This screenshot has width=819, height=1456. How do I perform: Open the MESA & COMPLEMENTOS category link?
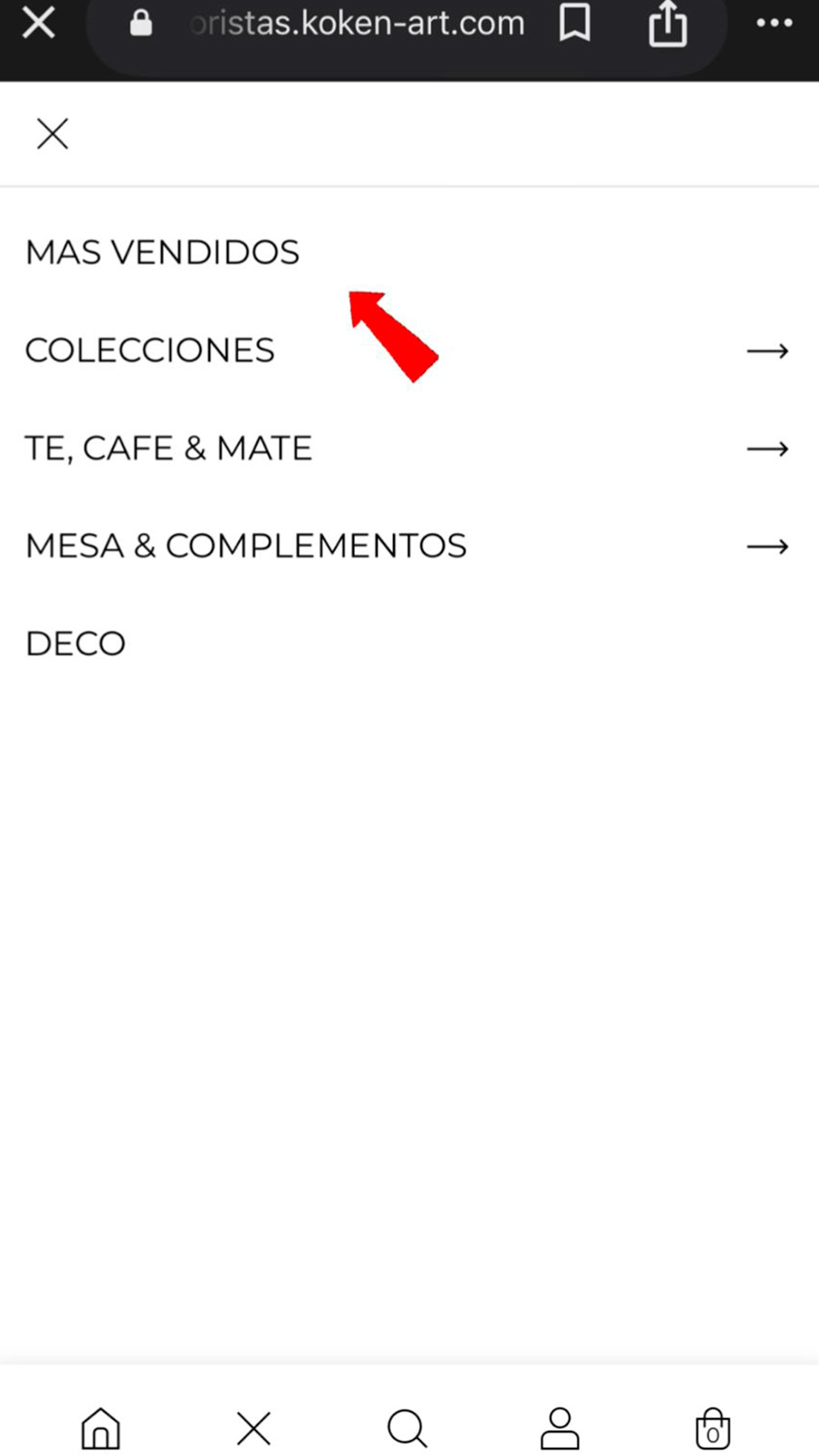[x=246, y=544]
